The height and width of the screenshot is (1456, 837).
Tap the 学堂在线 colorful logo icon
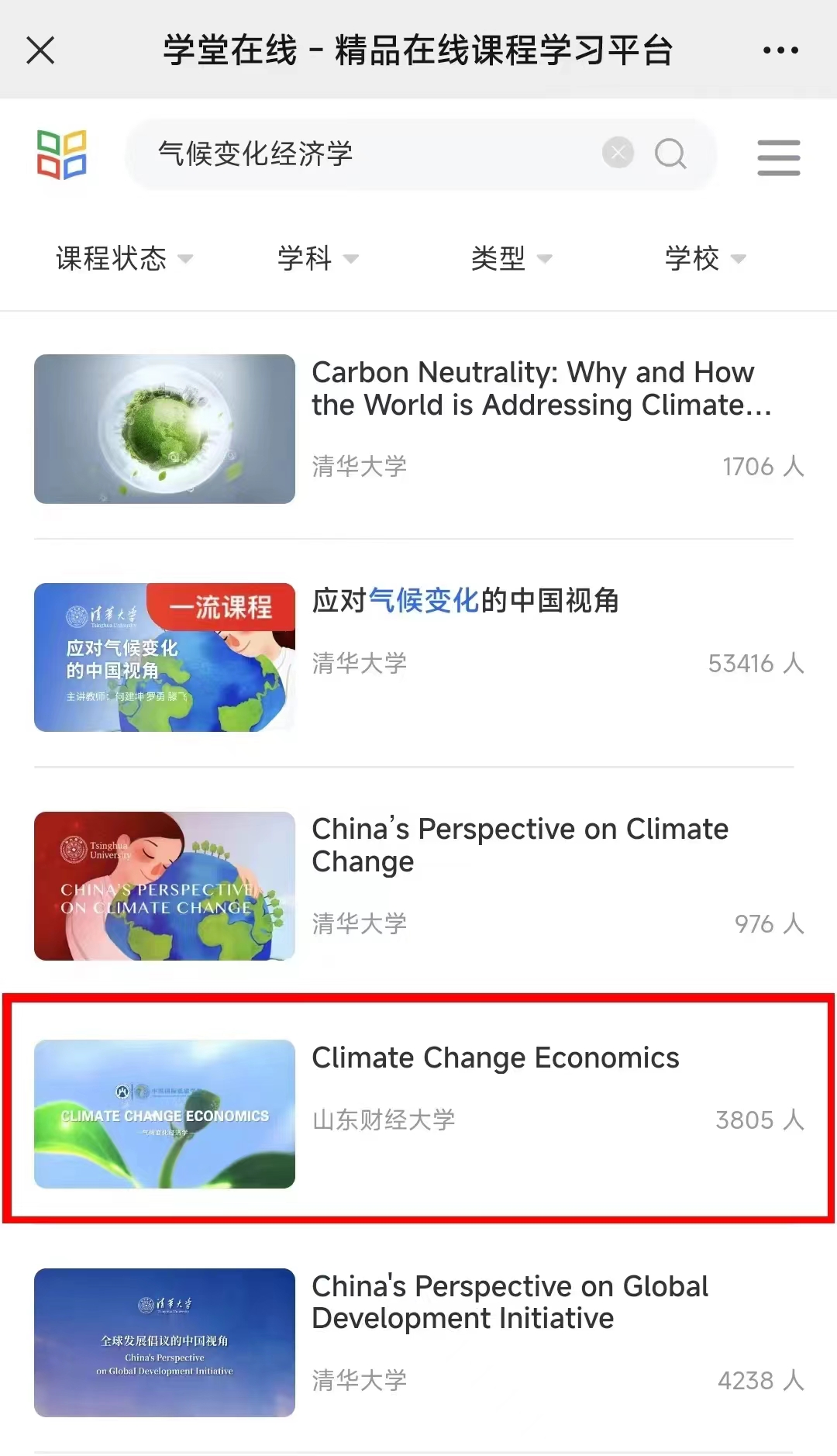tap(62, 154)
